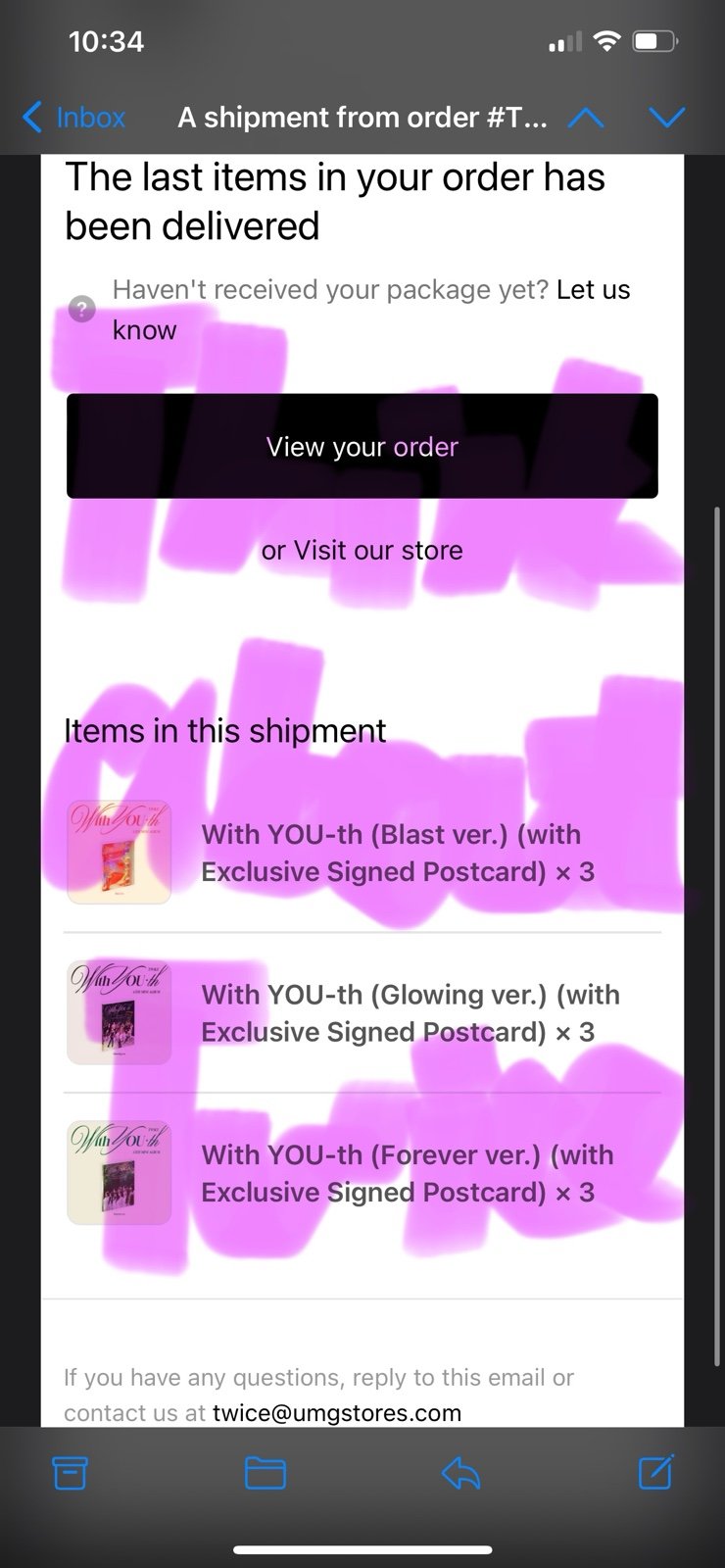
Task: Tap the twice@umgstores.com email link
Action: tap(336, 1413)
